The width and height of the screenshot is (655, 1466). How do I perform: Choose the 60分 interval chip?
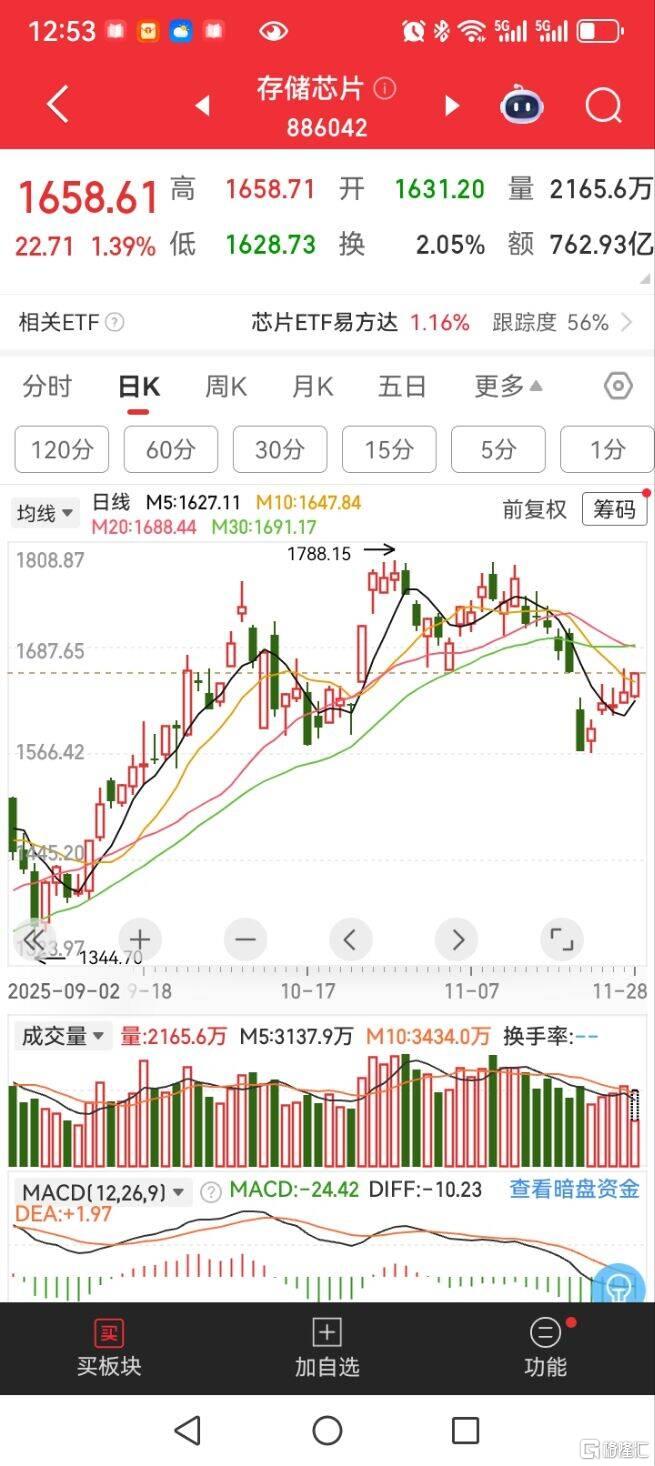pyautogui.click(x=171, y=449)
